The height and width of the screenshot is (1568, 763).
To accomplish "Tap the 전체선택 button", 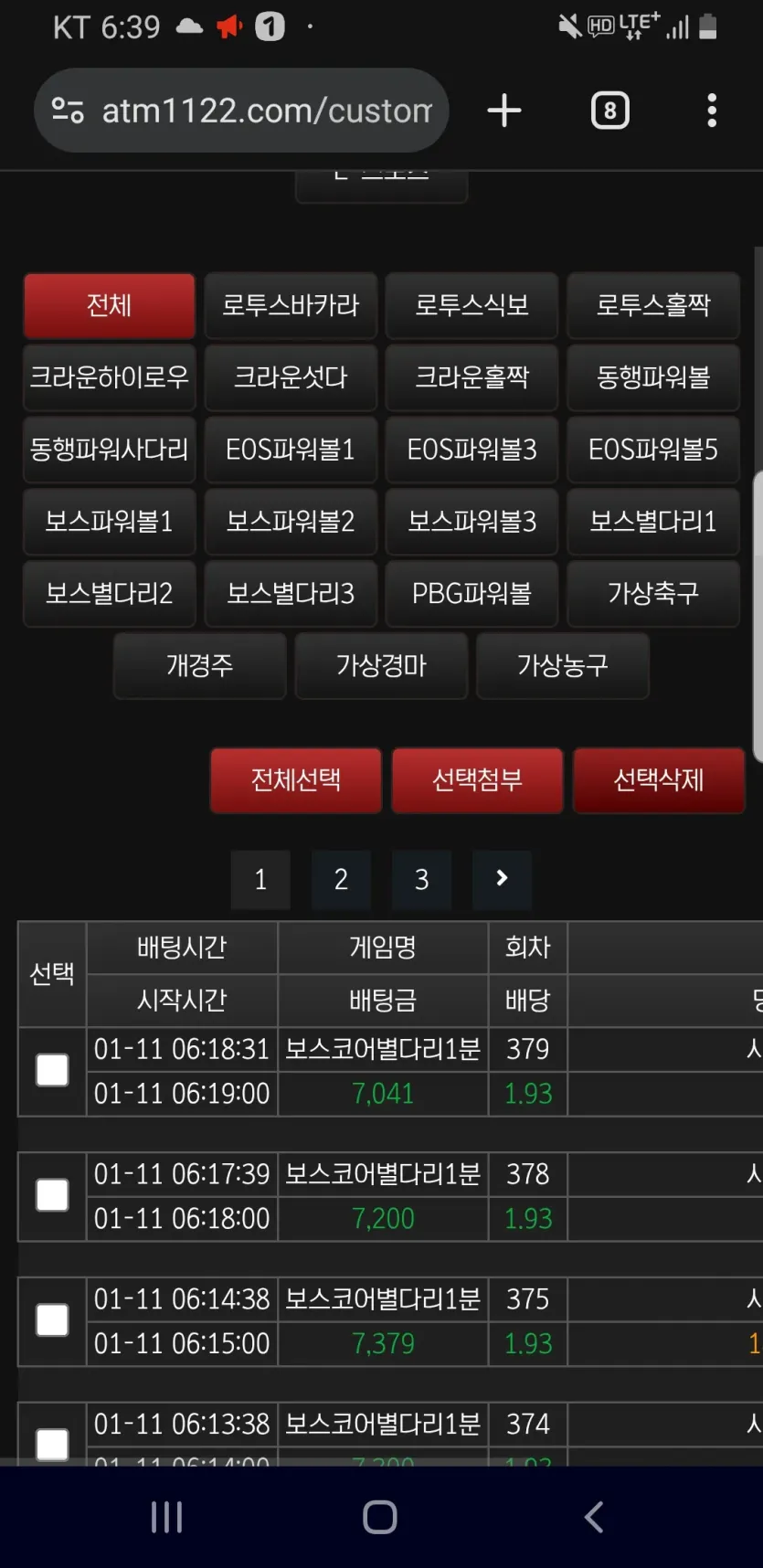I will pos(296,780).
